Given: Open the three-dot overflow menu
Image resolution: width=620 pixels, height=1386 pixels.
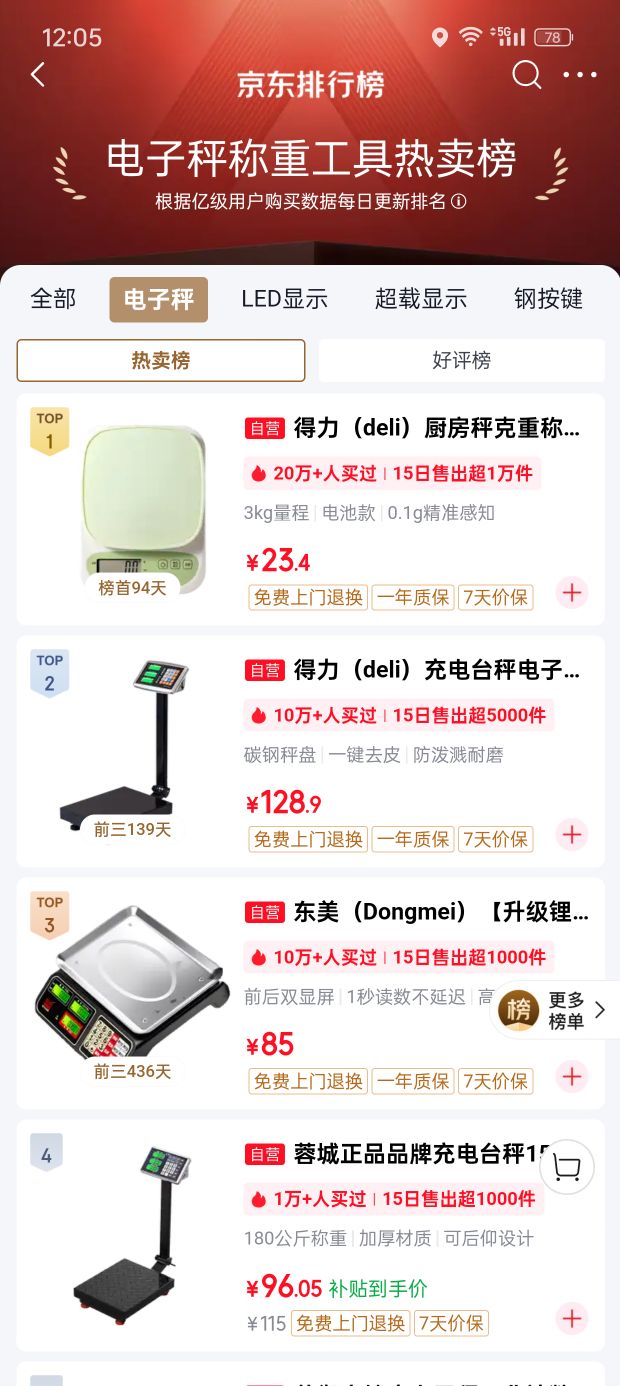Looking at the screenshot, I should coord(580,75).
